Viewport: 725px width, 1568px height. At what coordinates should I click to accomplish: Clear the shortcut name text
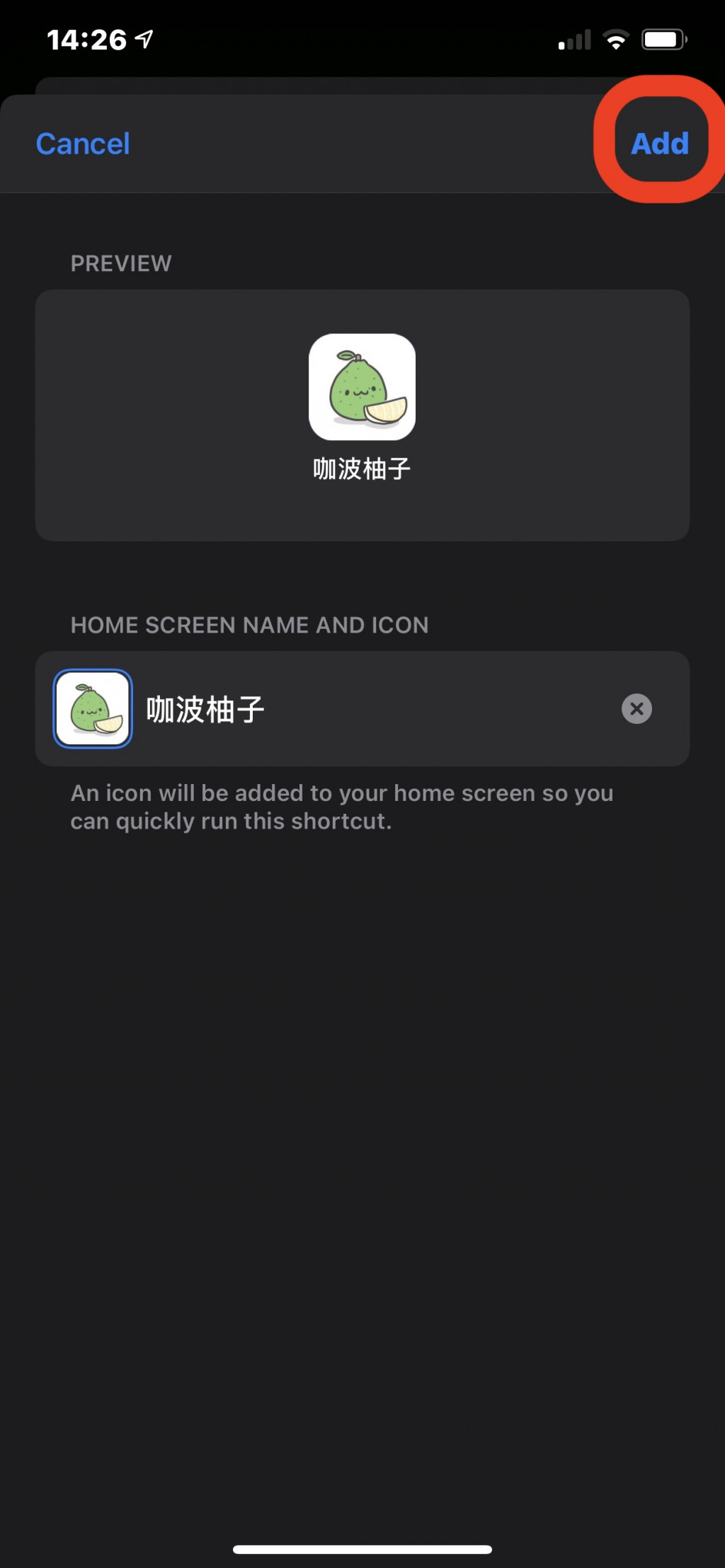pos(636,708)
